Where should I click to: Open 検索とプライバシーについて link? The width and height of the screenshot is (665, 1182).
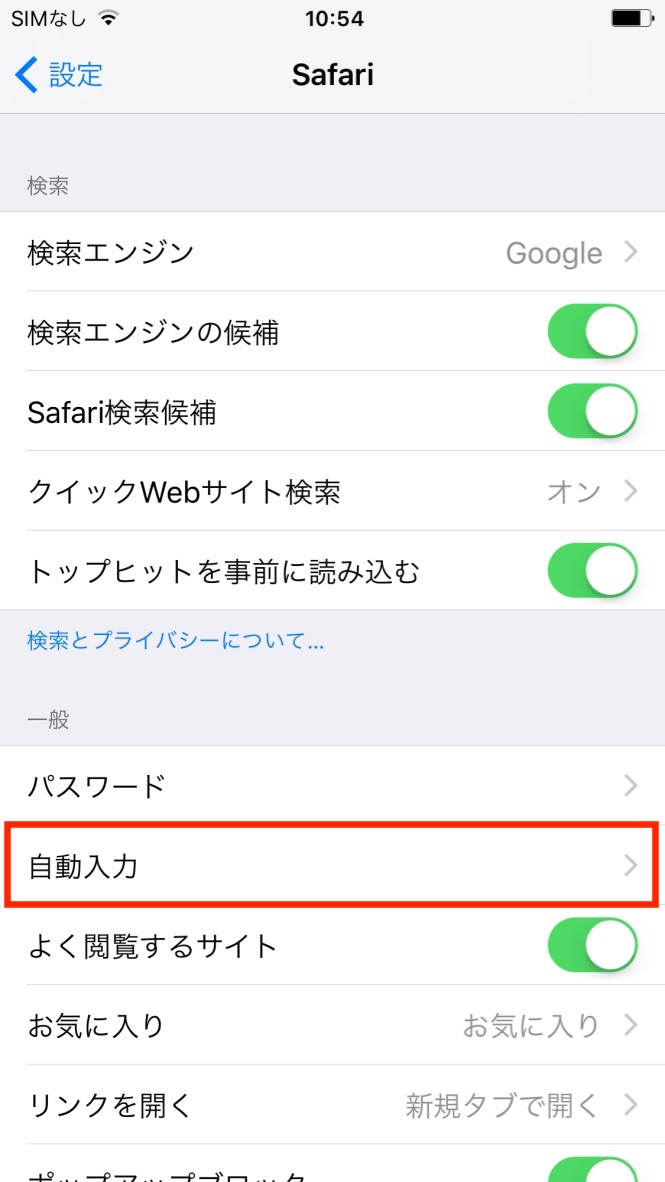tap(176, 642)
